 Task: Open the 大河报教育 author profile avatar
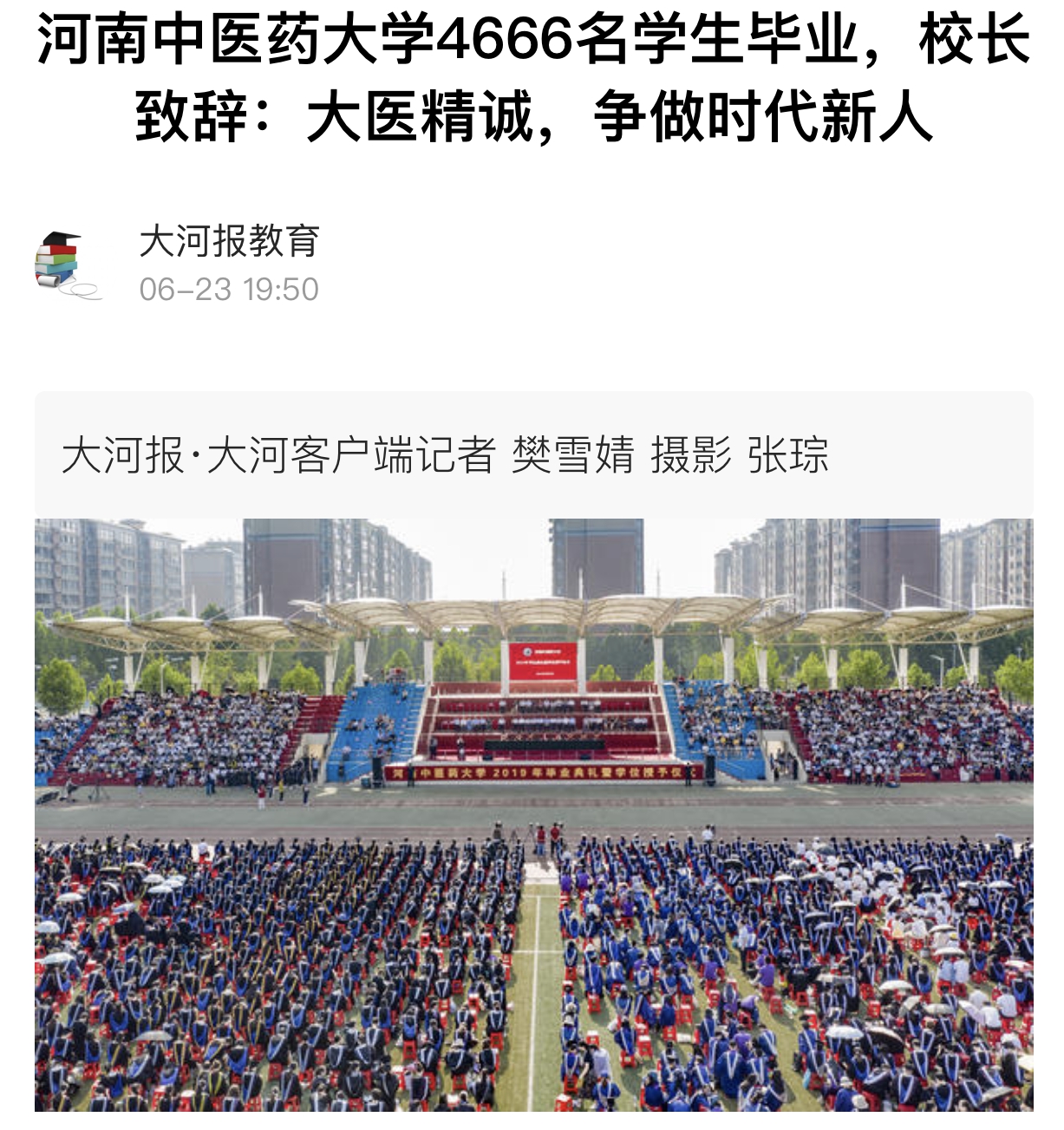coord(66,265)
